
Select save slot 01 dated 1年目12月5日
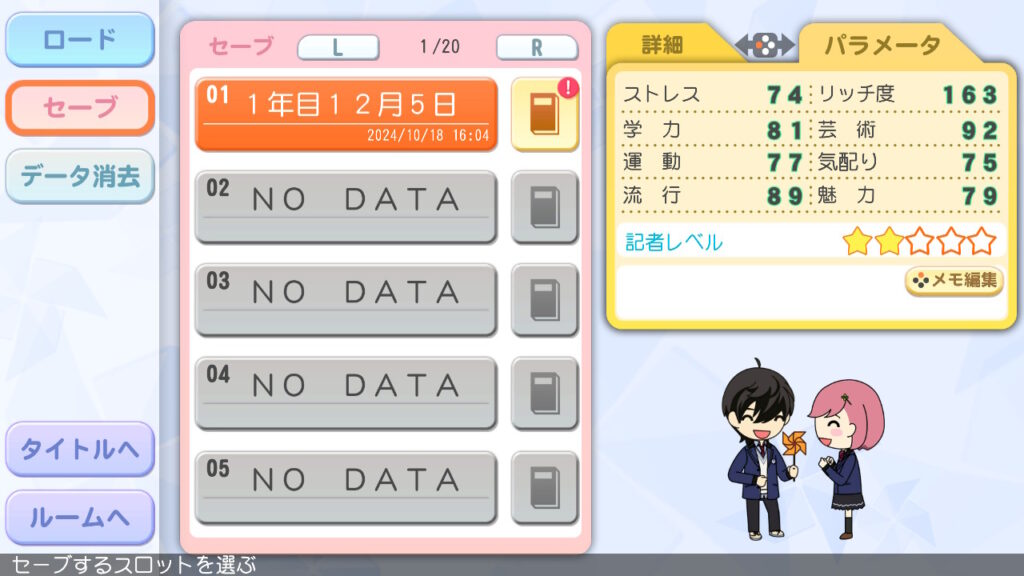coord(345,113)
